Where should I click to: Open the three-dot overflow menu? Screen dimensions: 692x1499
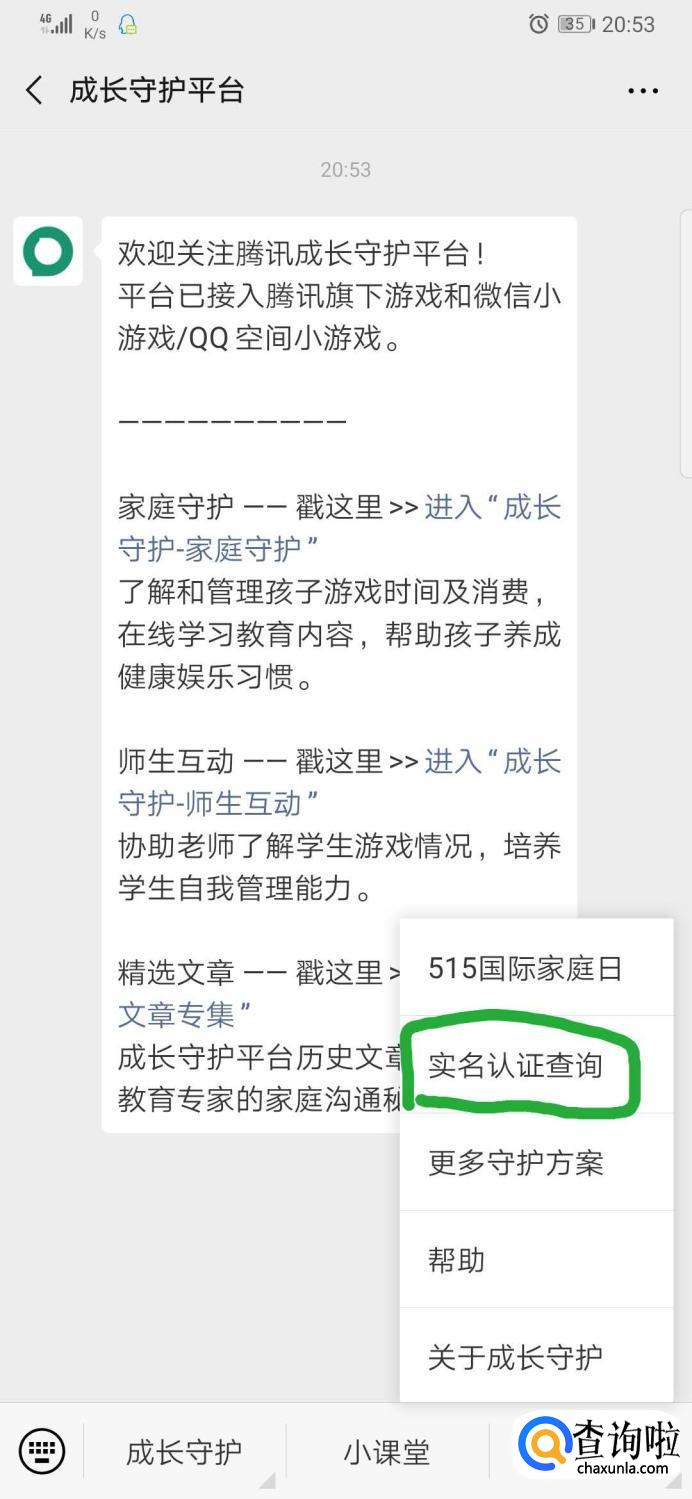coord(643,91)
